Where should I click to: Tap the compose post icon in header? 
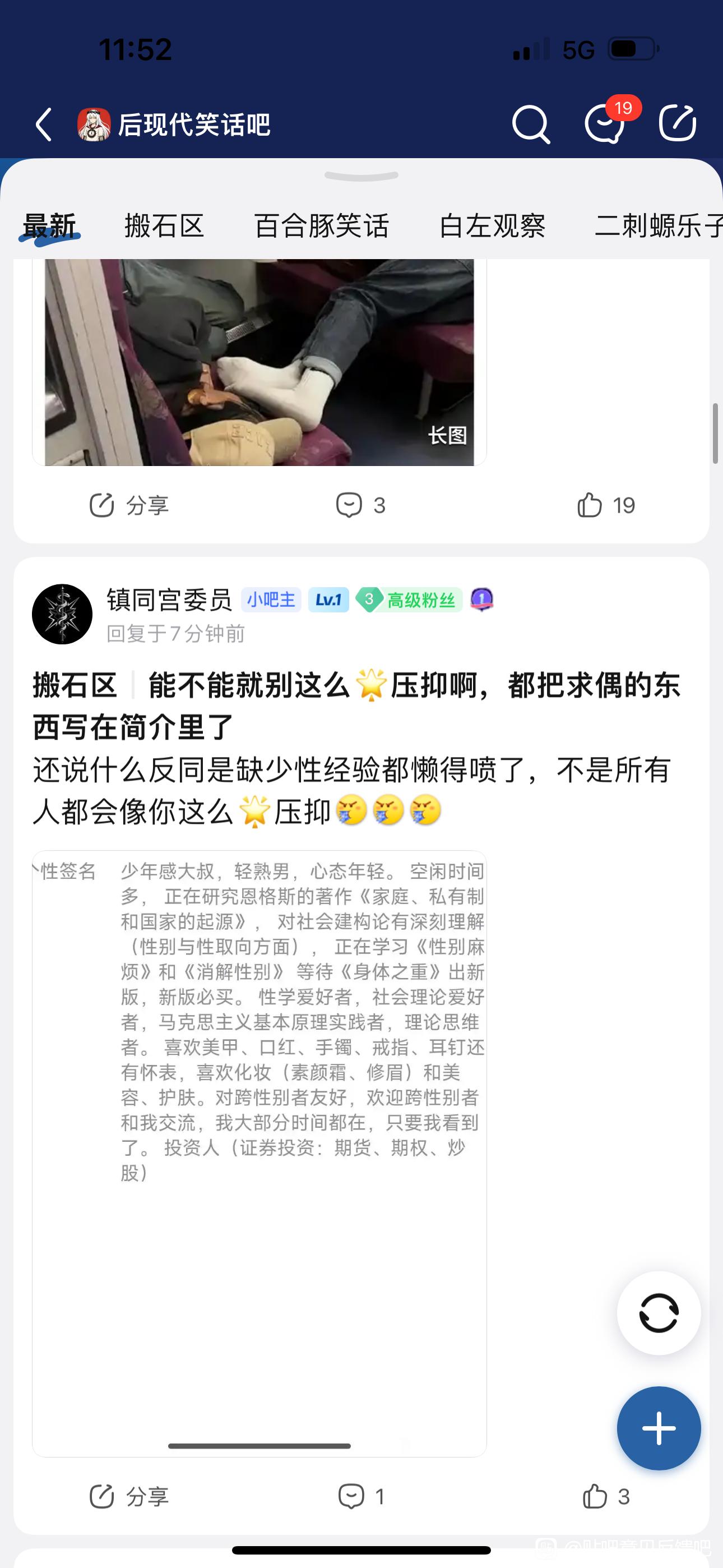[678, 123]
